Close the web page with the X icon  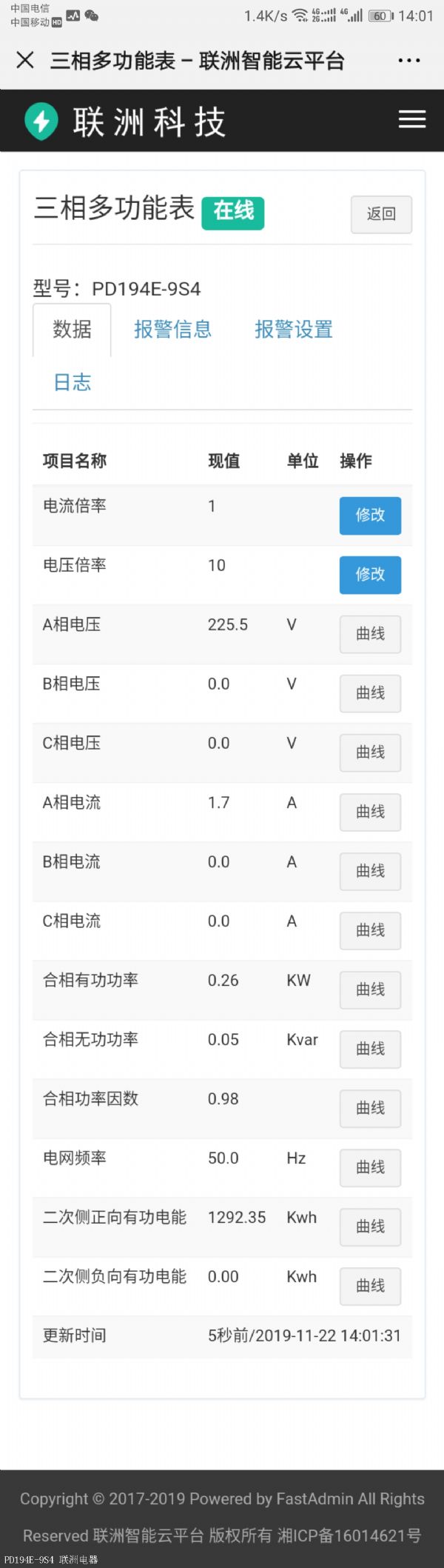pyautogui.click(x=25, y=60)
